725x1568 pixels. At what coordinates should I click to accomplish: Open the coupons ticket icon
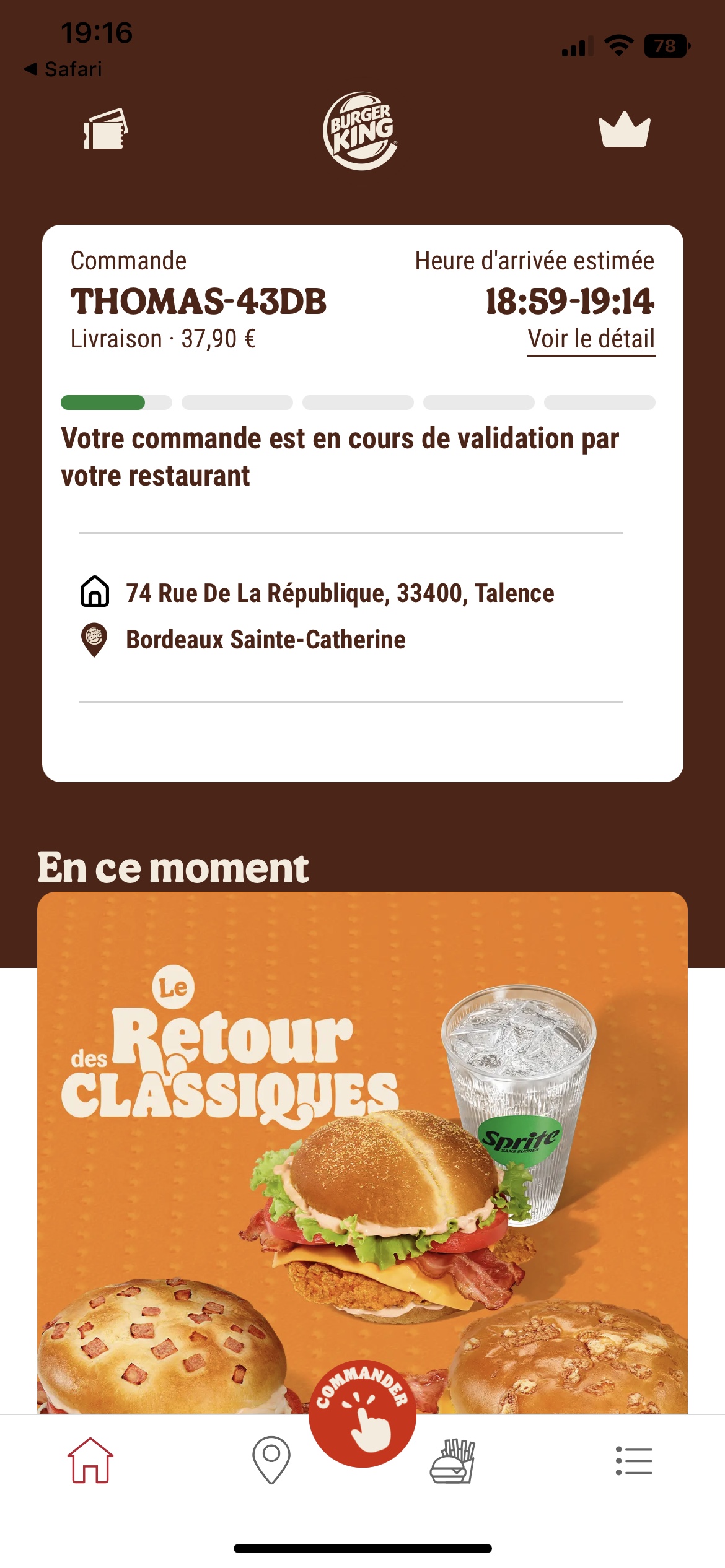coord(105,129)
